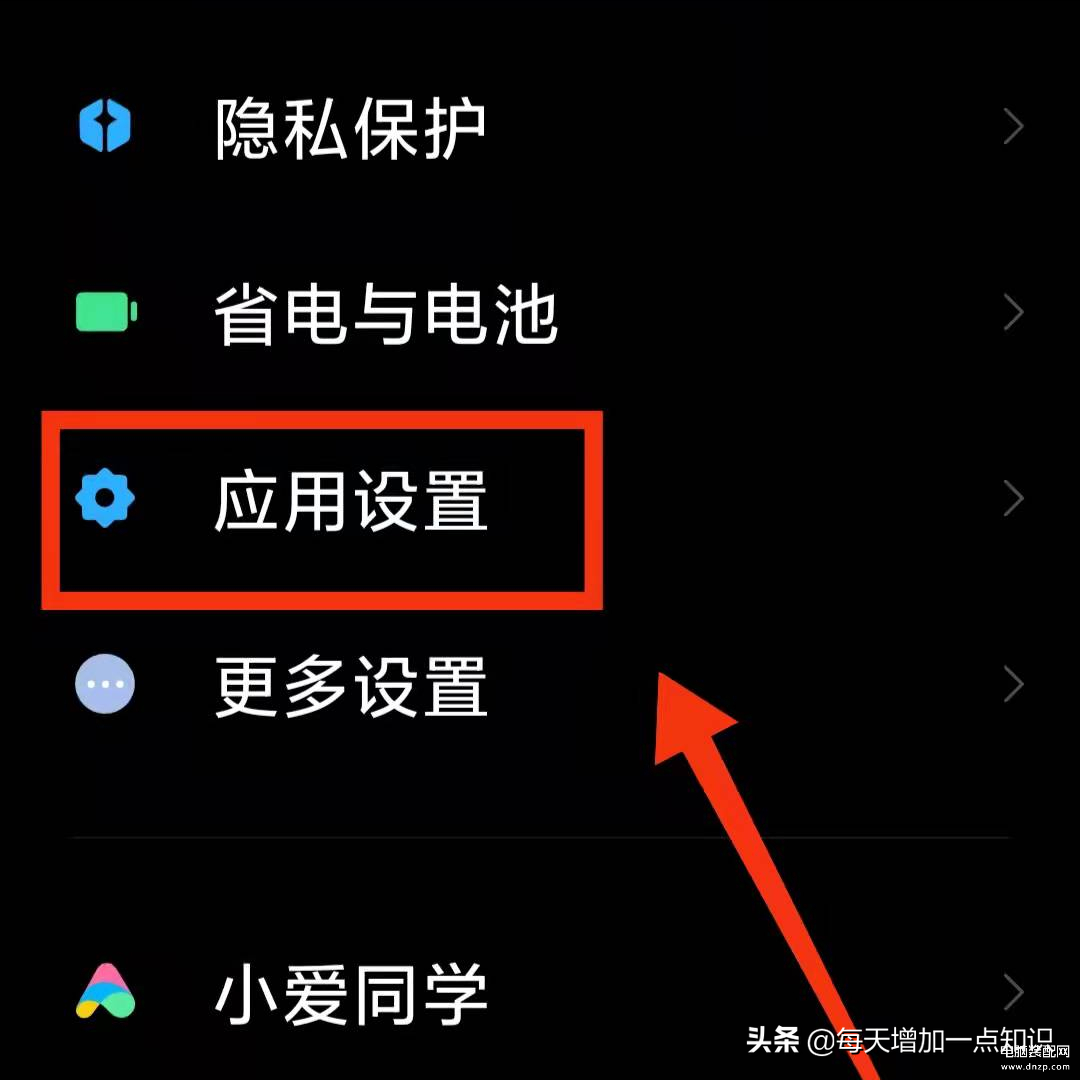This screenshot has width=1080, height=1080.
Task: Open 更多设置 more settings
Action: 350,686
